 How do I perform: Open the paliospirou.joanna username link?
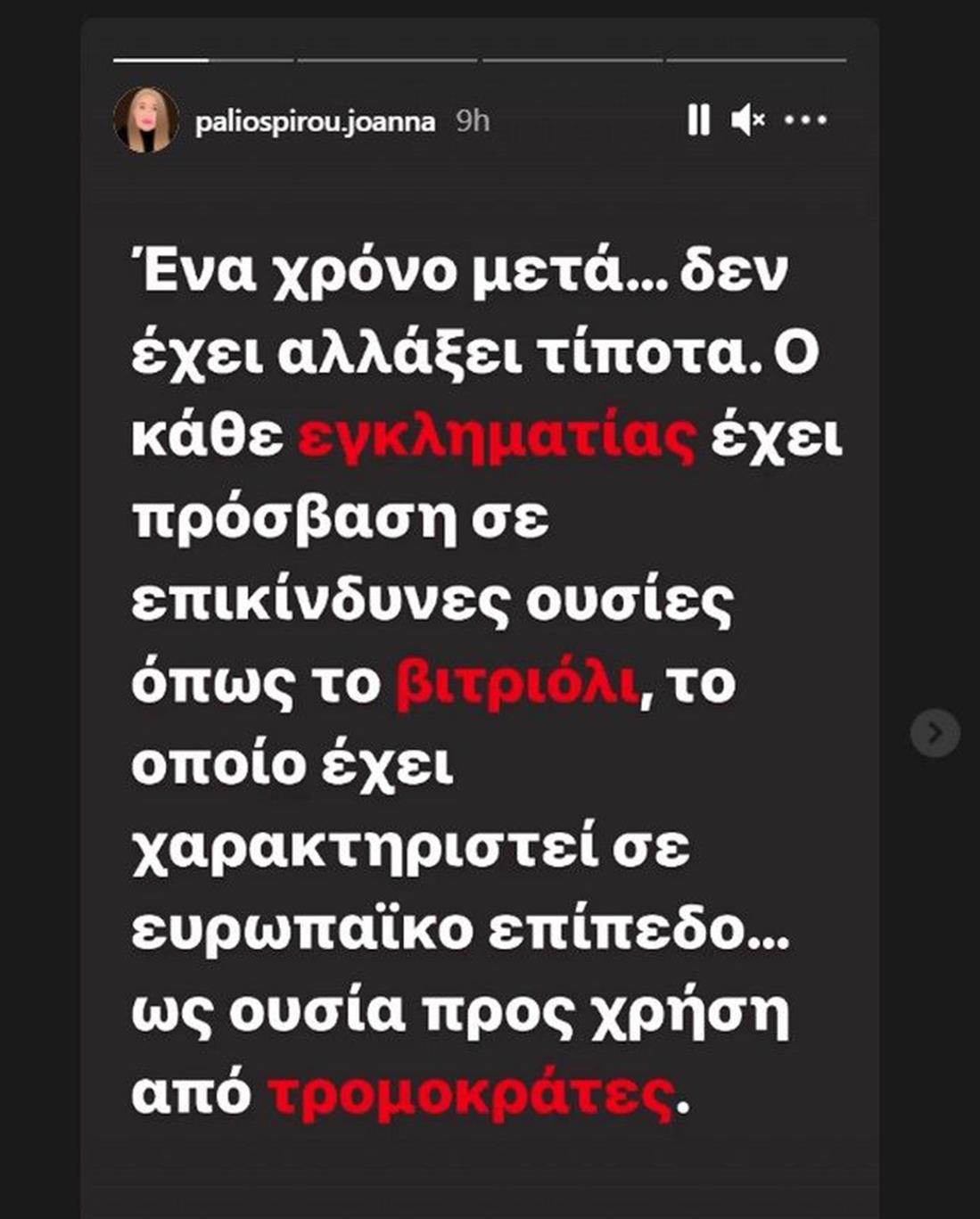click(315, 121)
